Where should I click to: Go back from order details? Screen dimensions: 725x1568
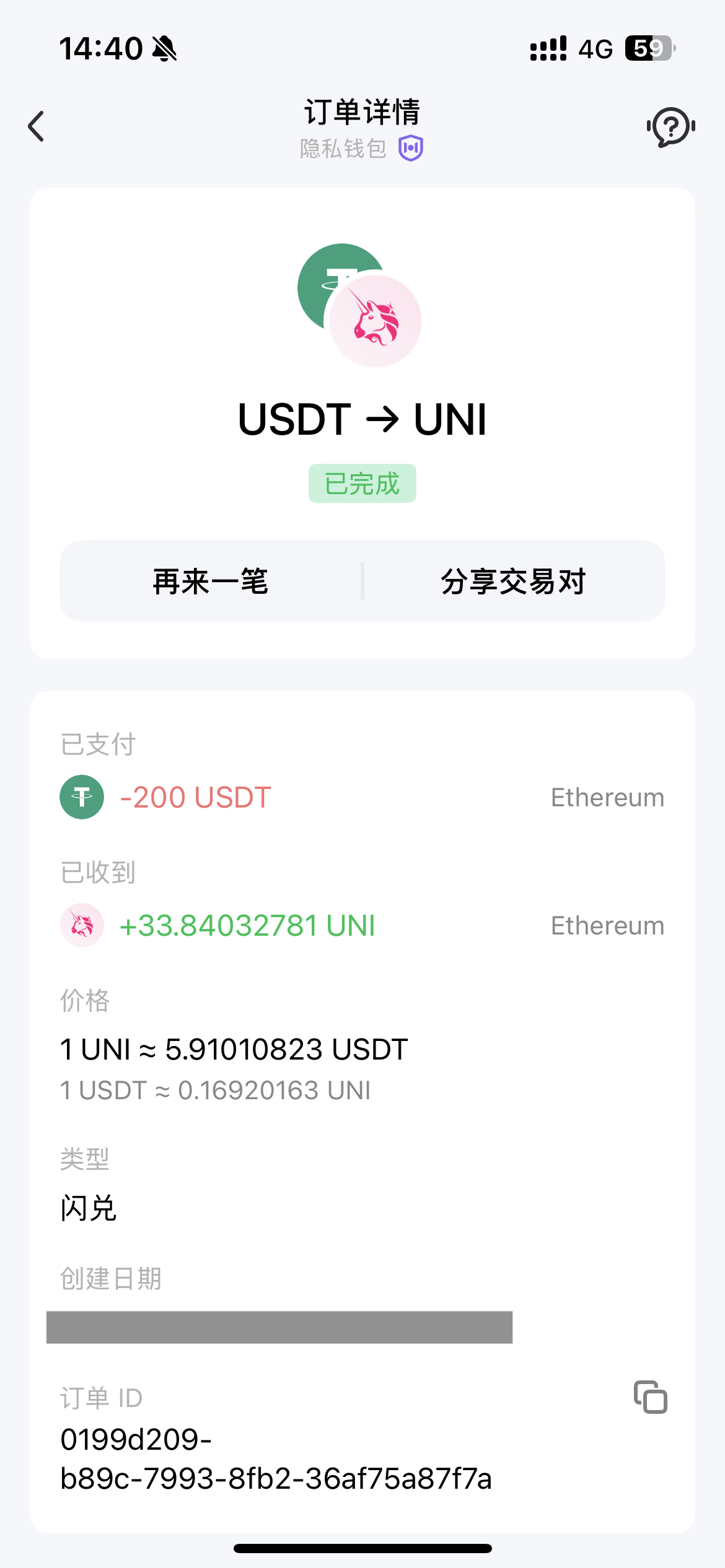[x=37, y=126]
